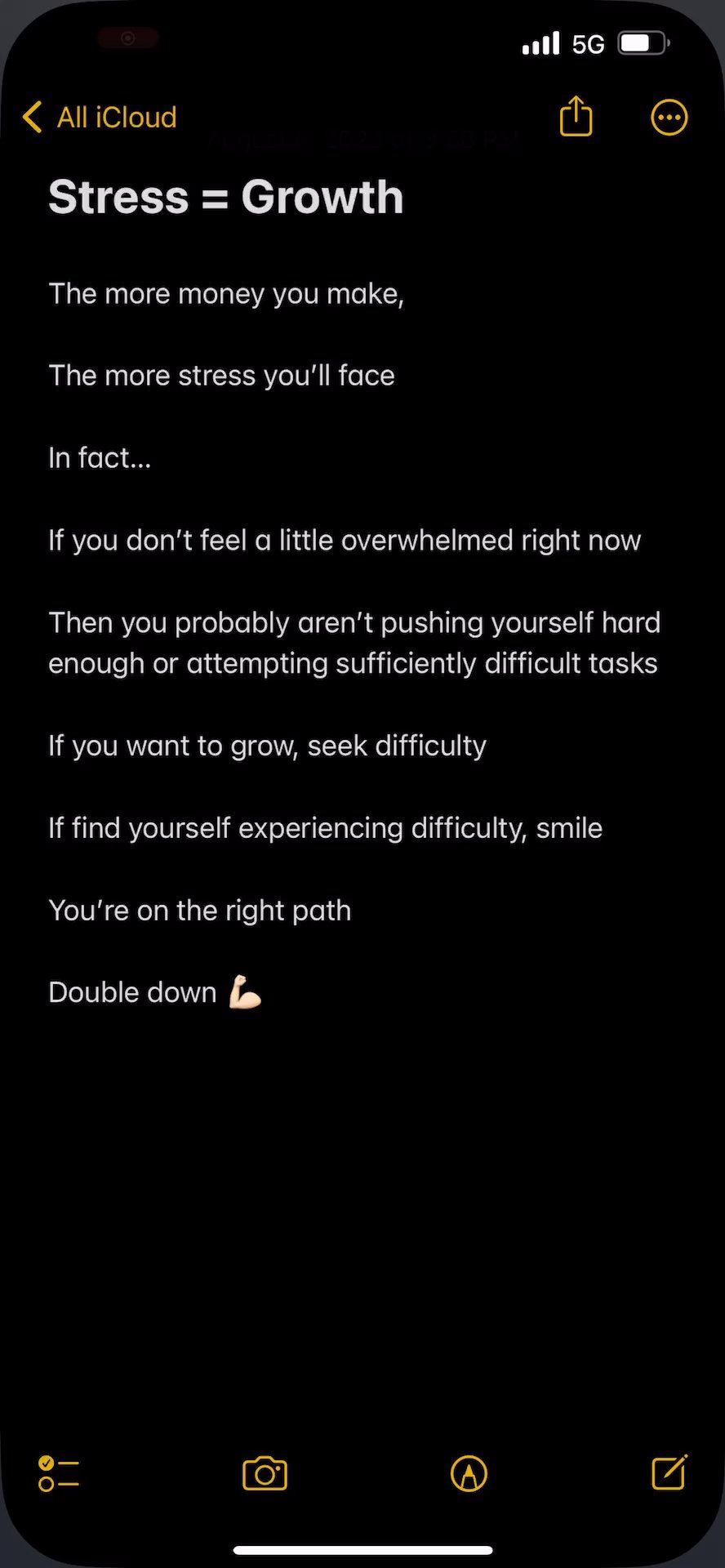Open the more options menu
Screen dimensions: 725x1568
(x=669, y=118)
